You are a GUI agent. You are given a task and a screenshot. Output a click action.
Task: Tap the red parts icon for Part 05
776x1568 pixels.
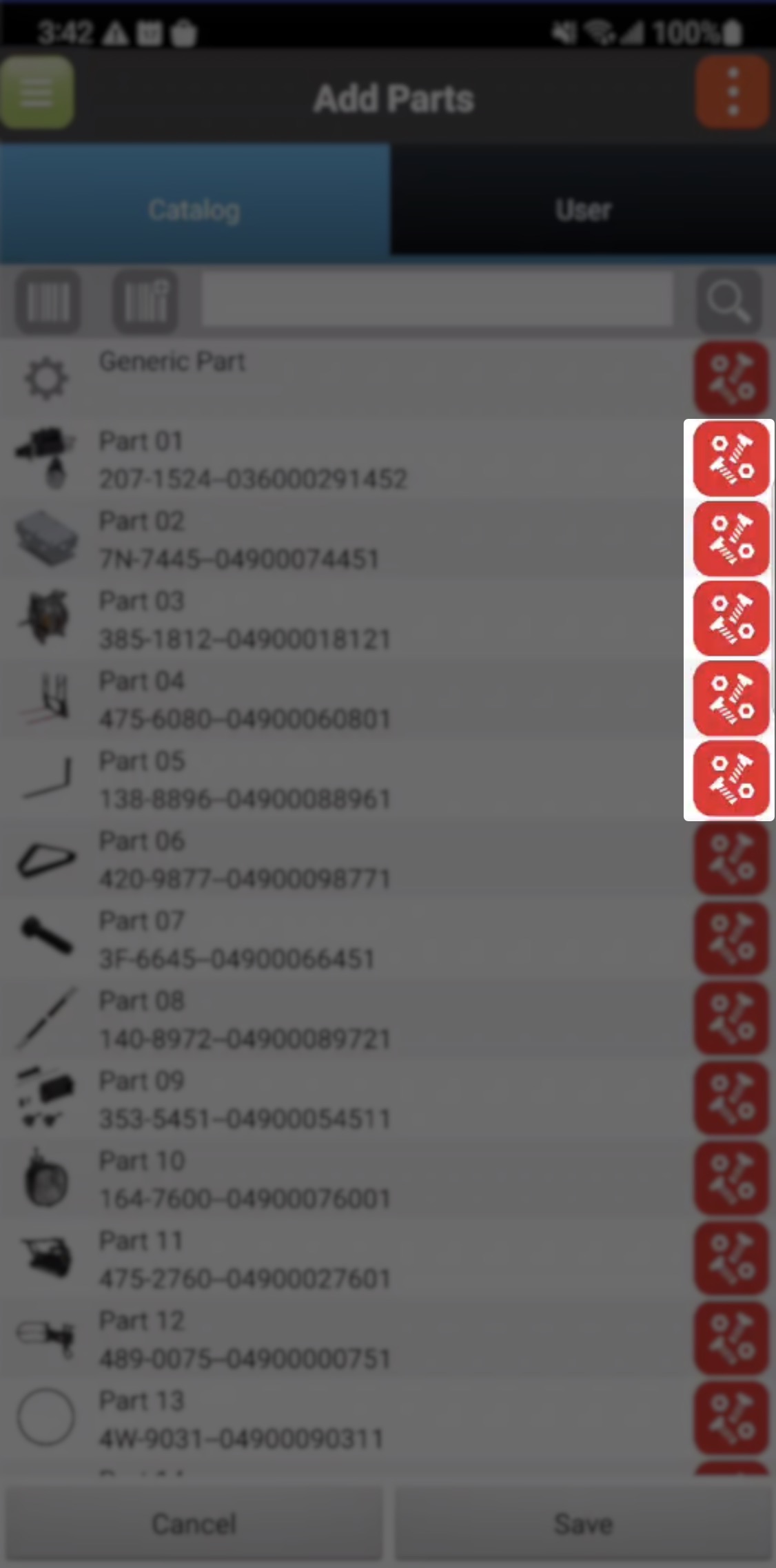tap(731, 778)
